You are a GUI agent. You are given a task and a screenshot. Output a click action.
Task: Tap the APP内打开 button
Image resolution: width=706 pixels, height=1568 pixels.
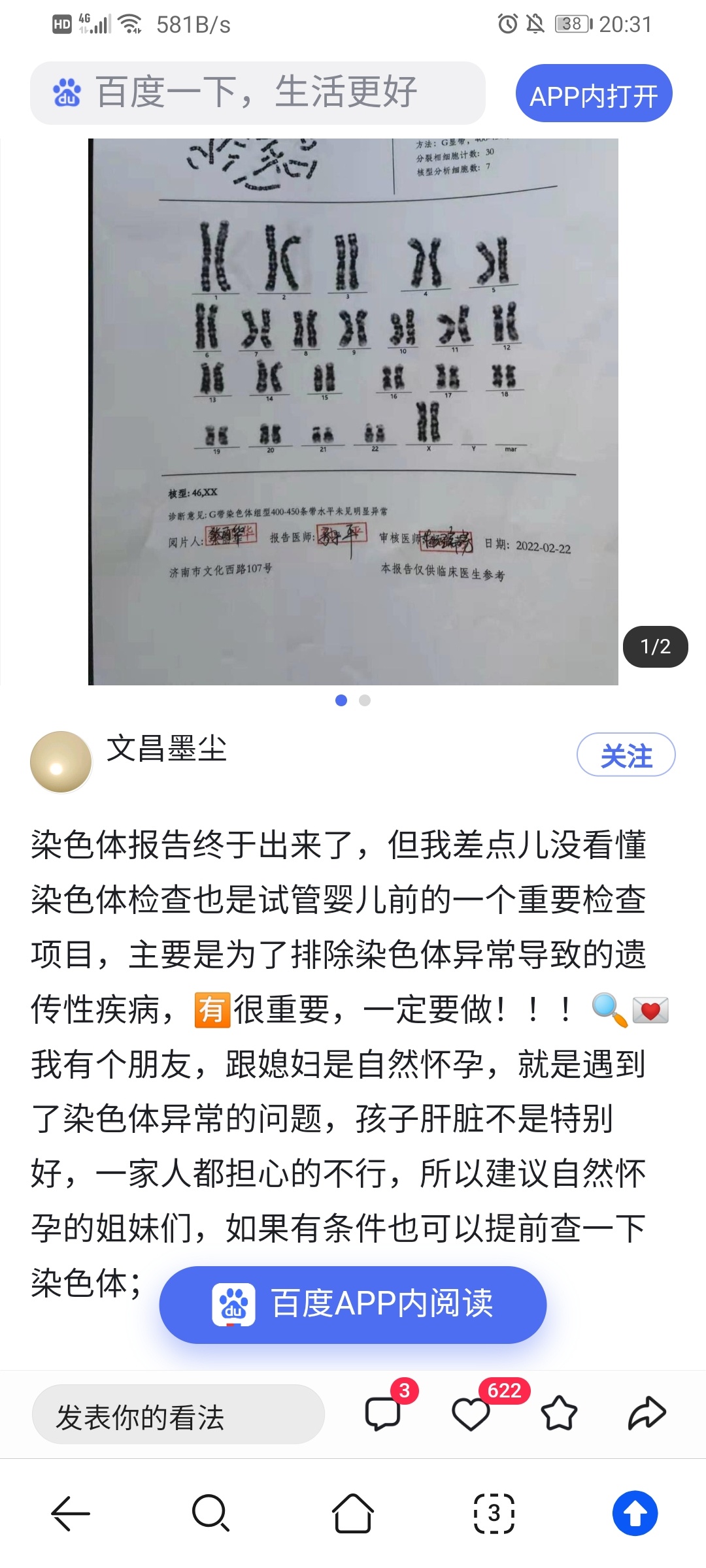coord(594,93)
